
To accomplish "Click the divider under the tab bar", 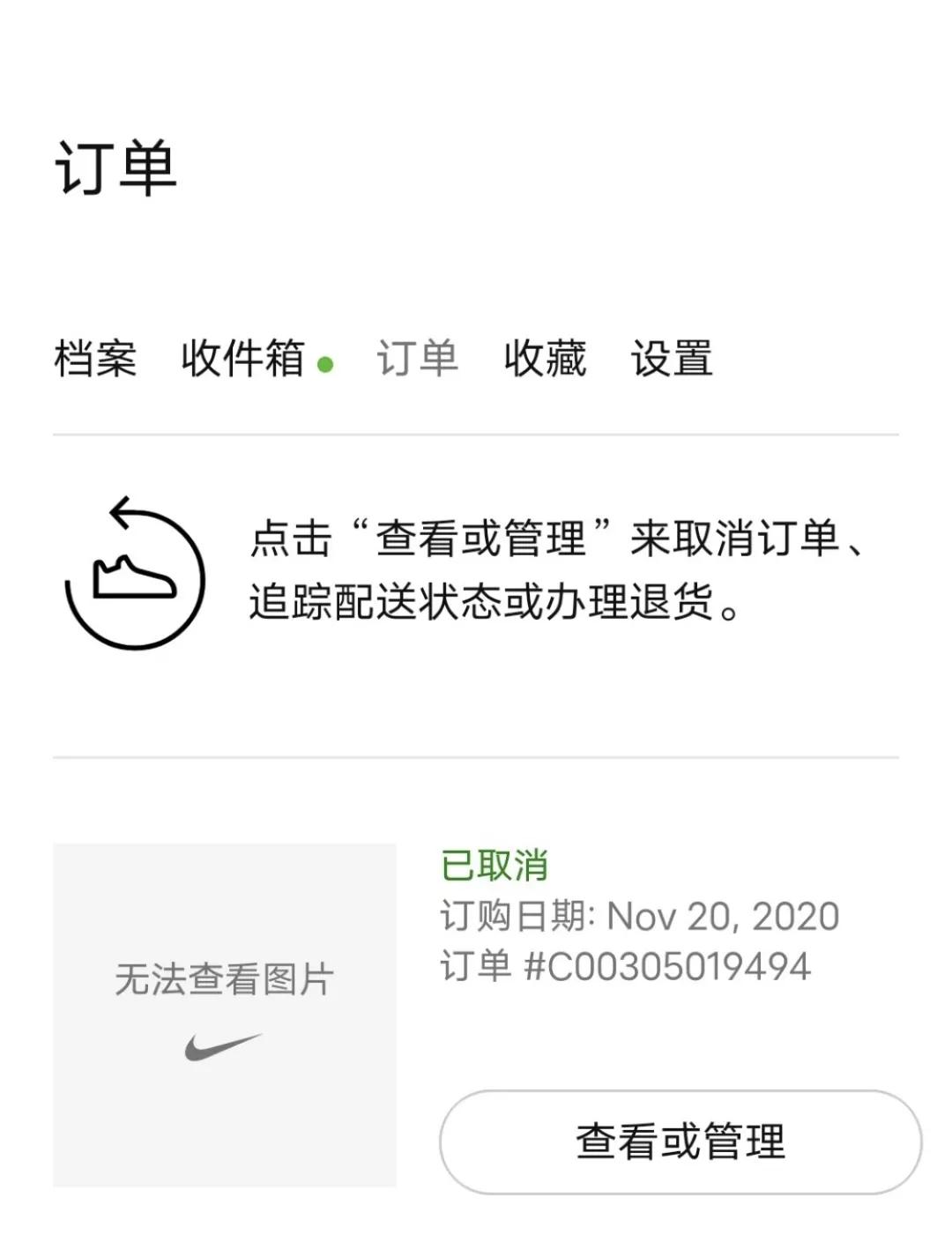I will 476,433.
